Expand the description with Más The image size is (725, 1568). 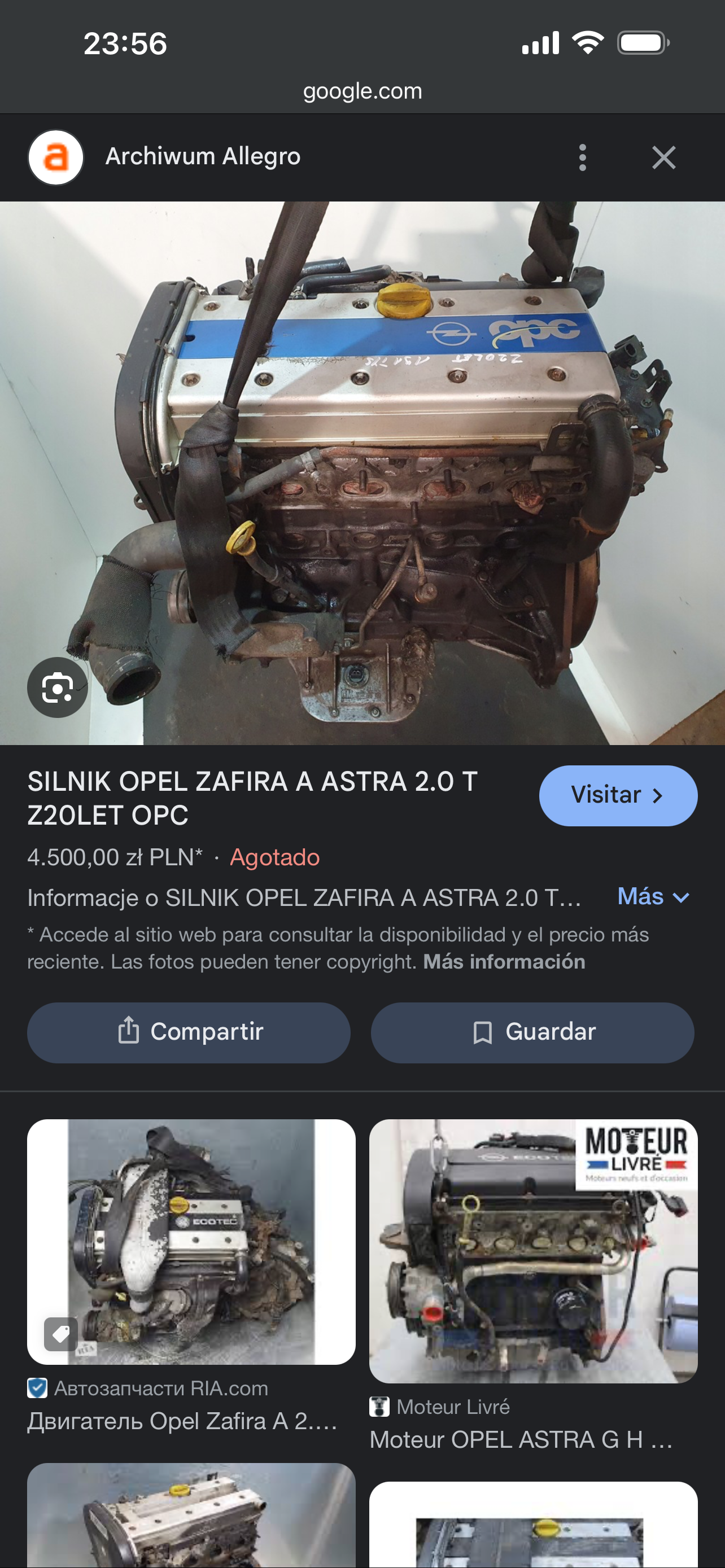(653, 897)
